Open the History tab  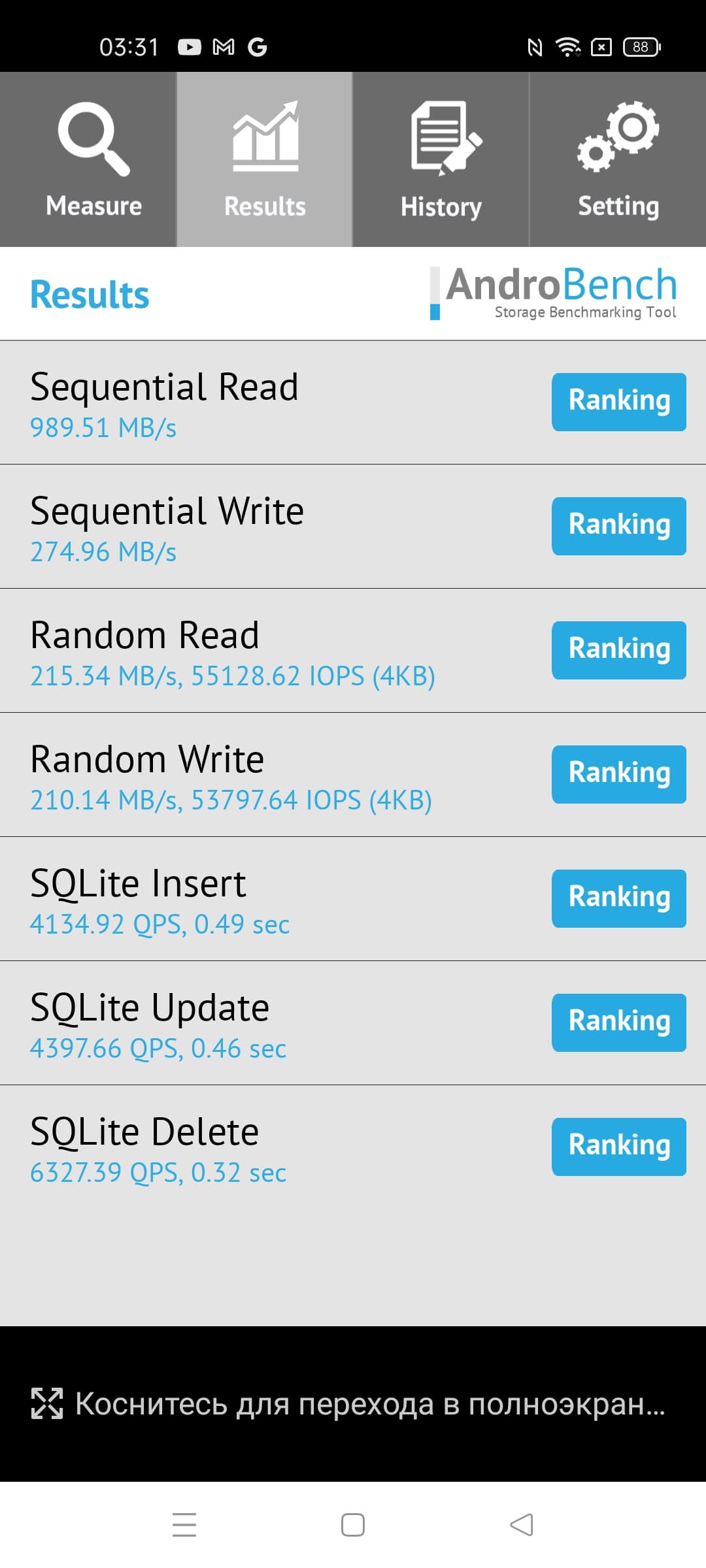pos(441,159)
